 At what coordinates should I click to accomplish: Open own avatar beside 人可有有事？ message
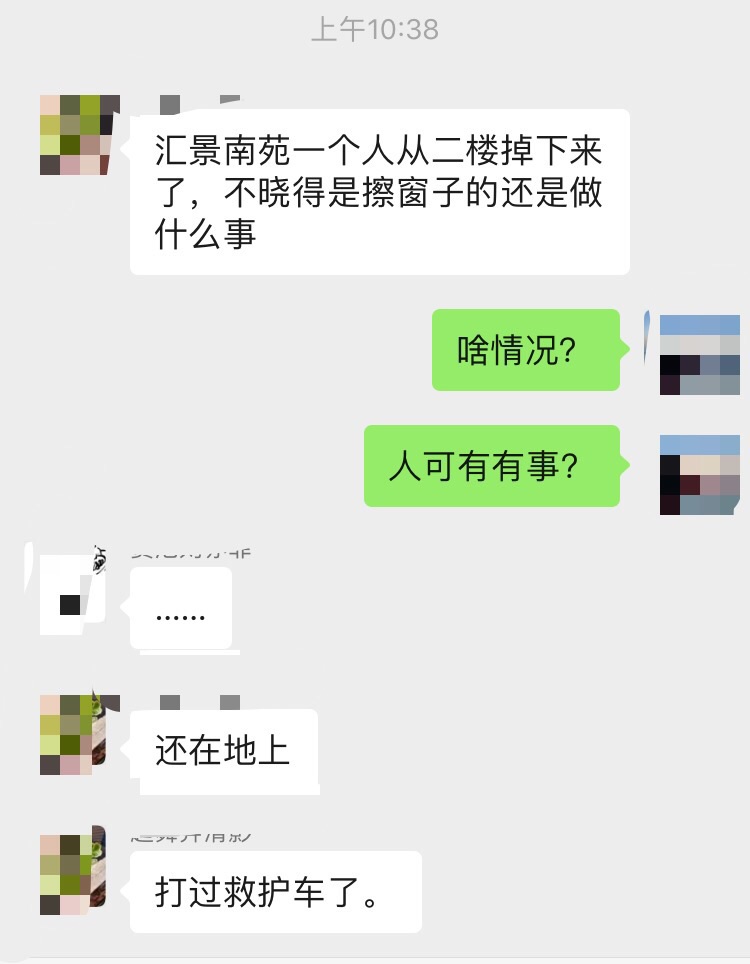tap(700, 474)
